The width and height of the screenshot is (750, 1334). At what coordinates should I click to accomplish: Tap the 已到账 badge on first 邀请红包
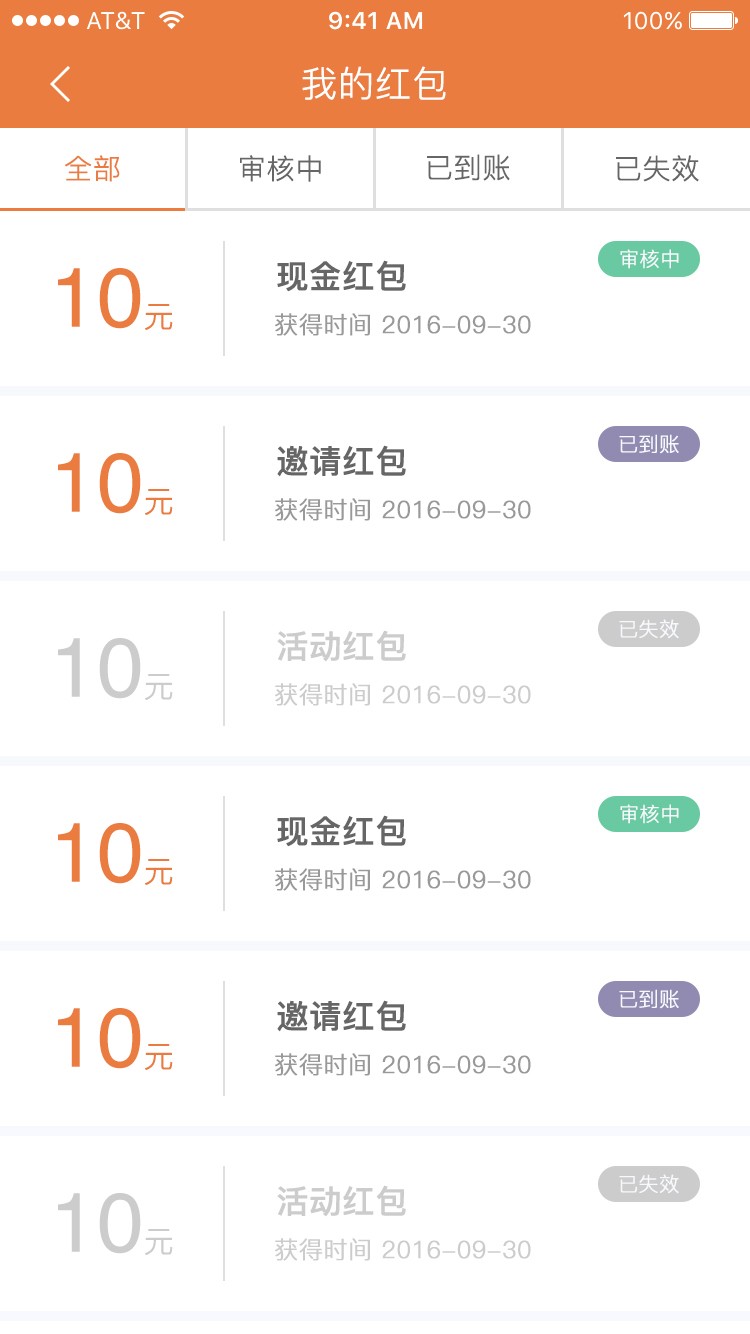tap(648, 443)
